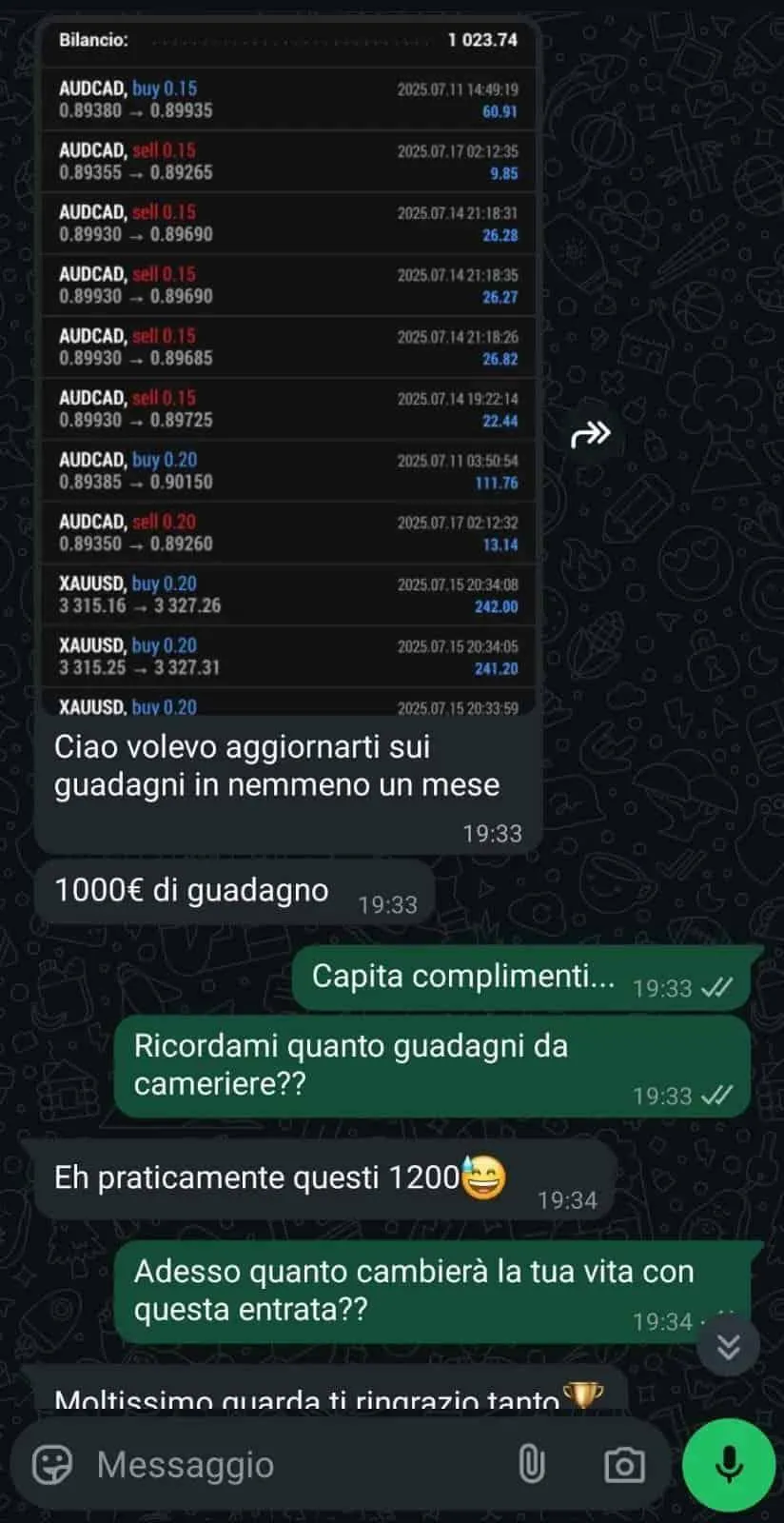This screenshot has height=1523, width=784.
Task: Open the emoji and sticker picker
Action: click(x=52, y=1464)
